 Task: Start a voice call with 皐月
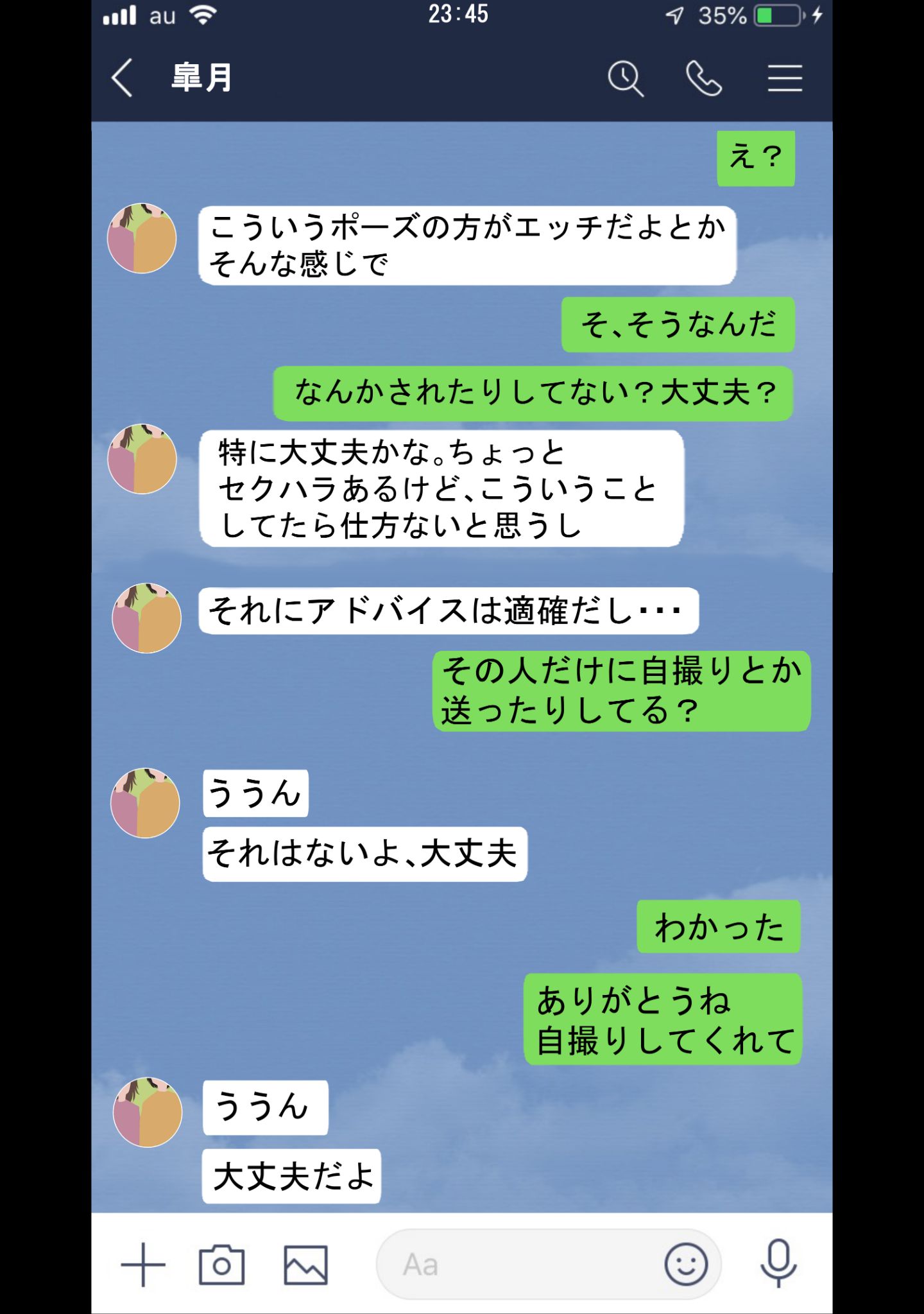click(x=703, y=79)
